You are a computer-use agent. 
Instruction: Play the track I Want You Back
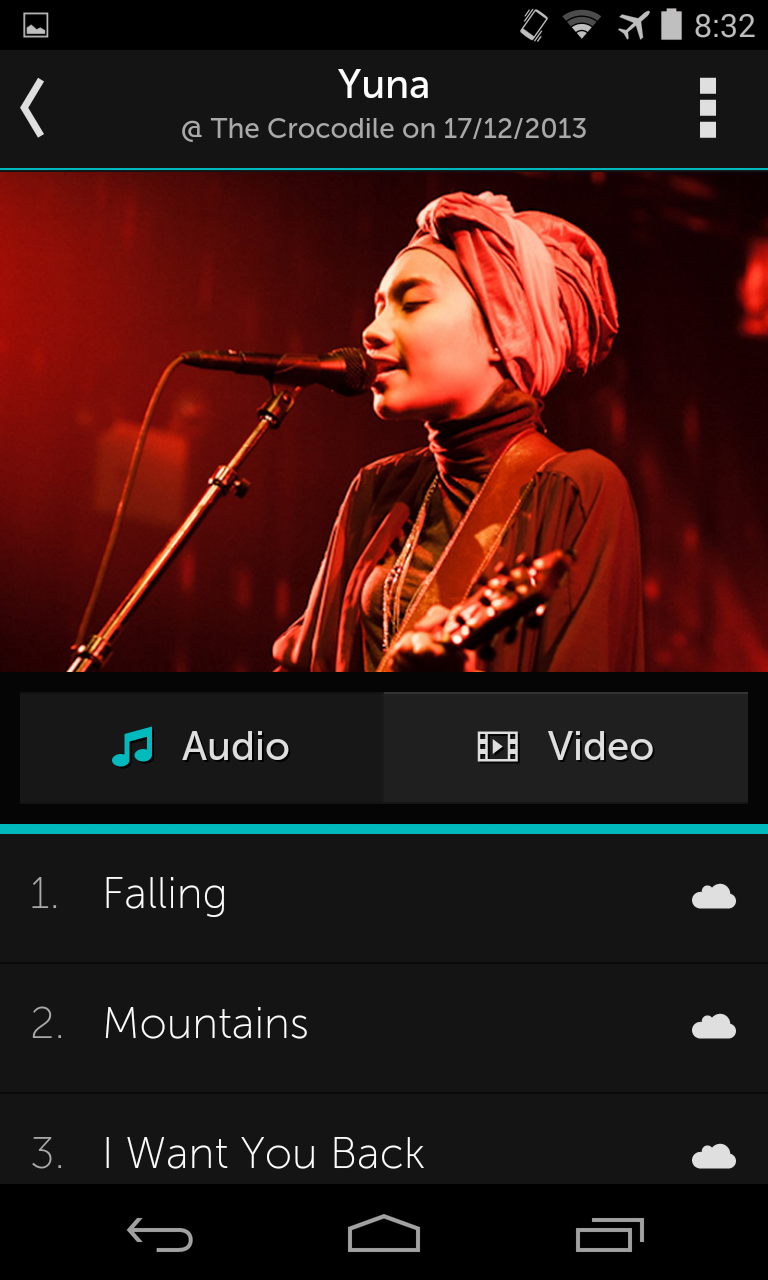point(264,1153)
